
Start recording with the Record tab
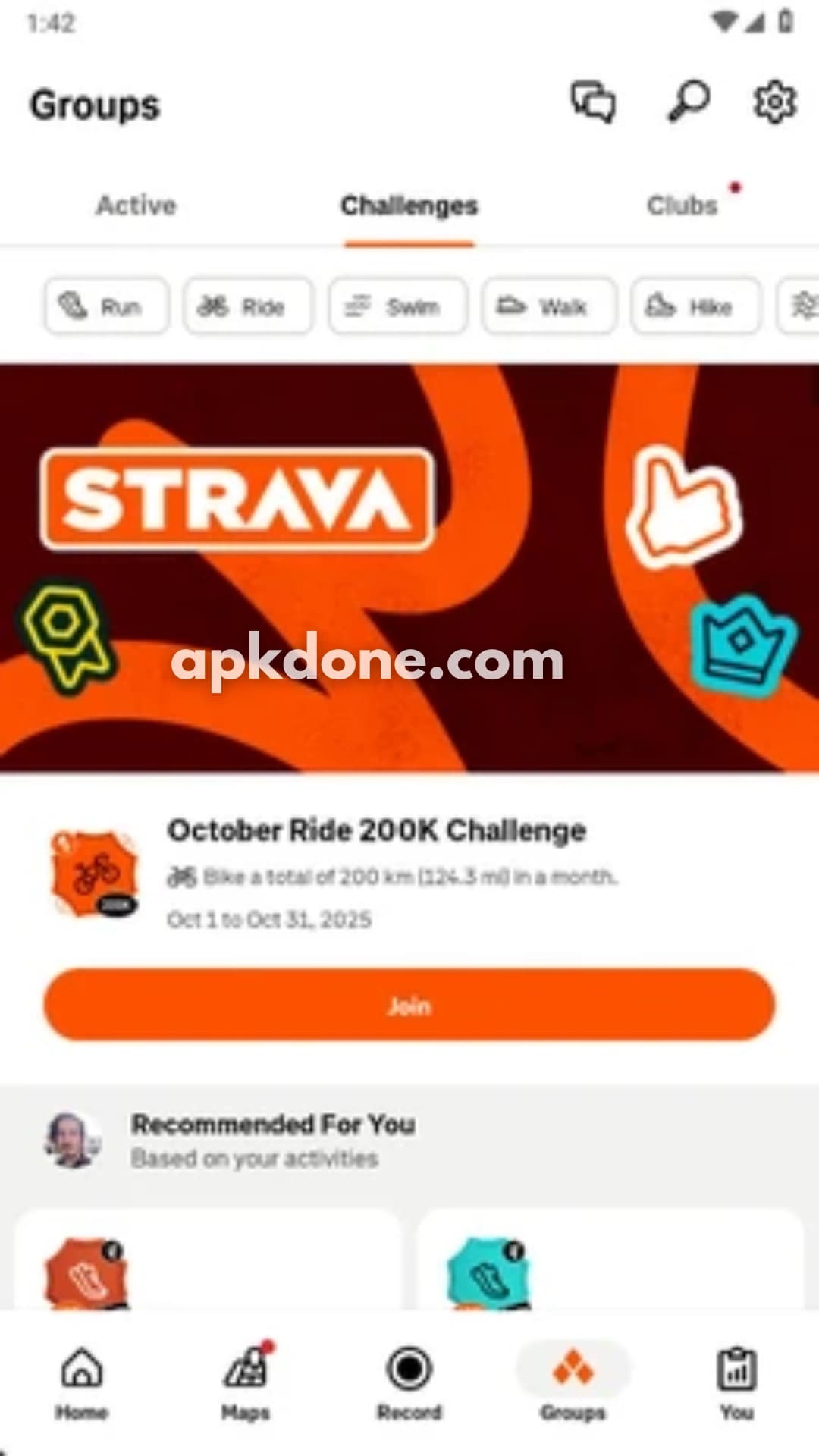tap(409, 1383)
